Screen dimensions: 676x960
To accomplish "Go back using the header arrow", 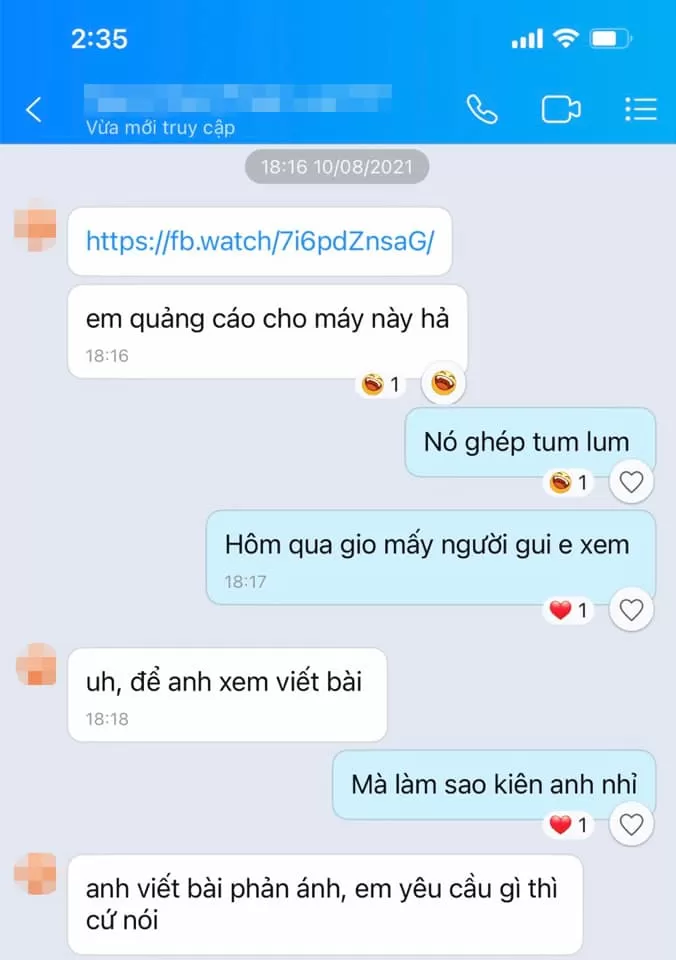I will tap(34, 109).
